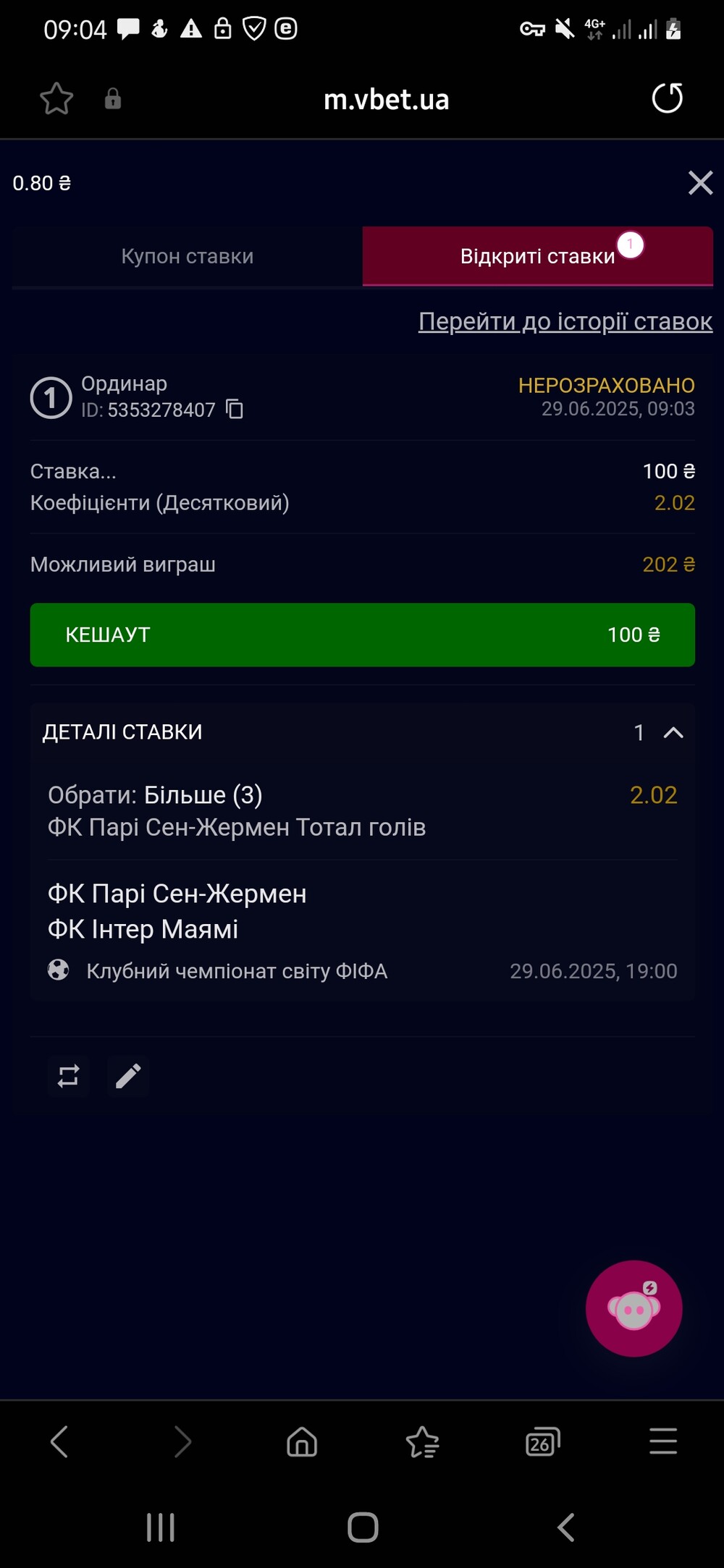This screenshot has width=724, height=1568.
Task: Open the Перейти до історії ставок link
Action: 565,321
